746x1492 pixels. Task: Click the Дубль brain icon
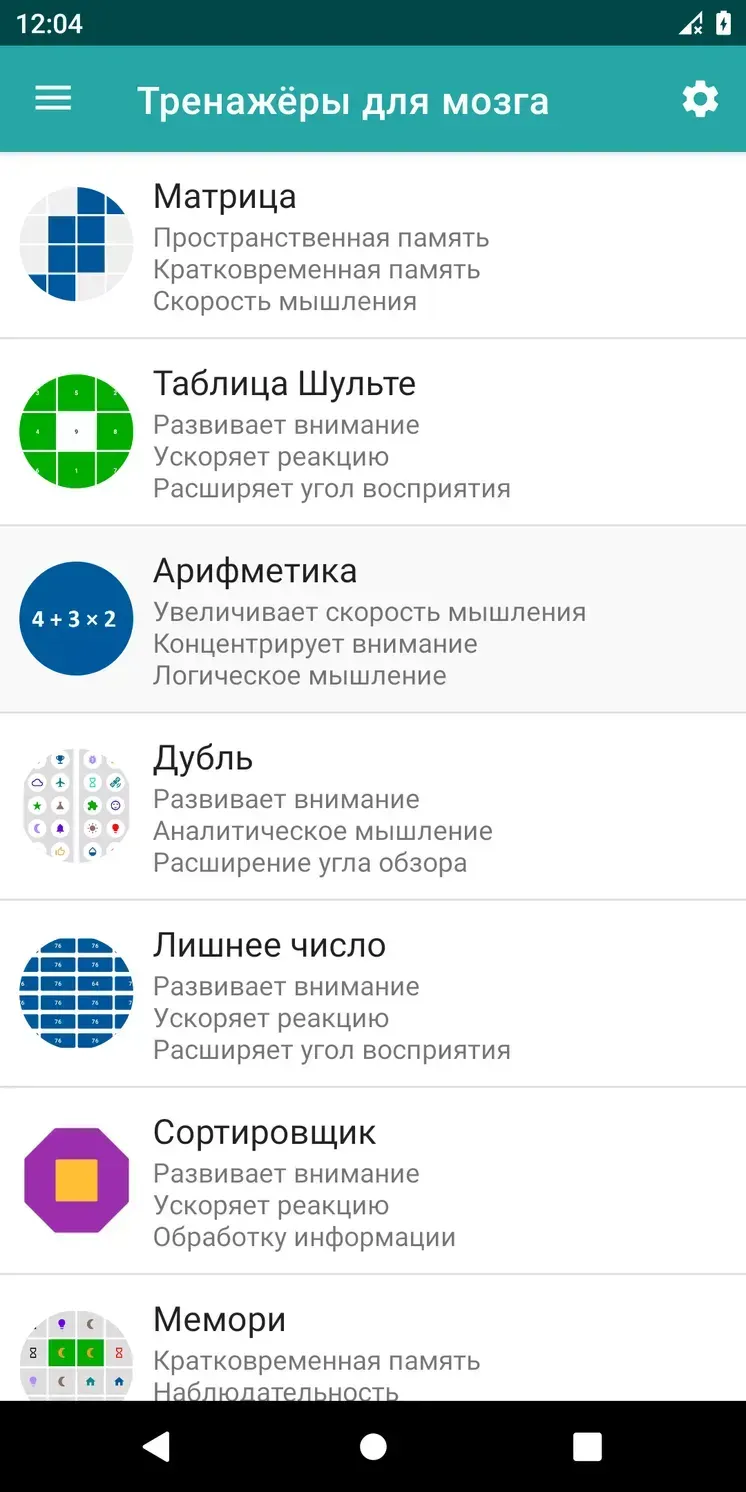click(76, 806)
